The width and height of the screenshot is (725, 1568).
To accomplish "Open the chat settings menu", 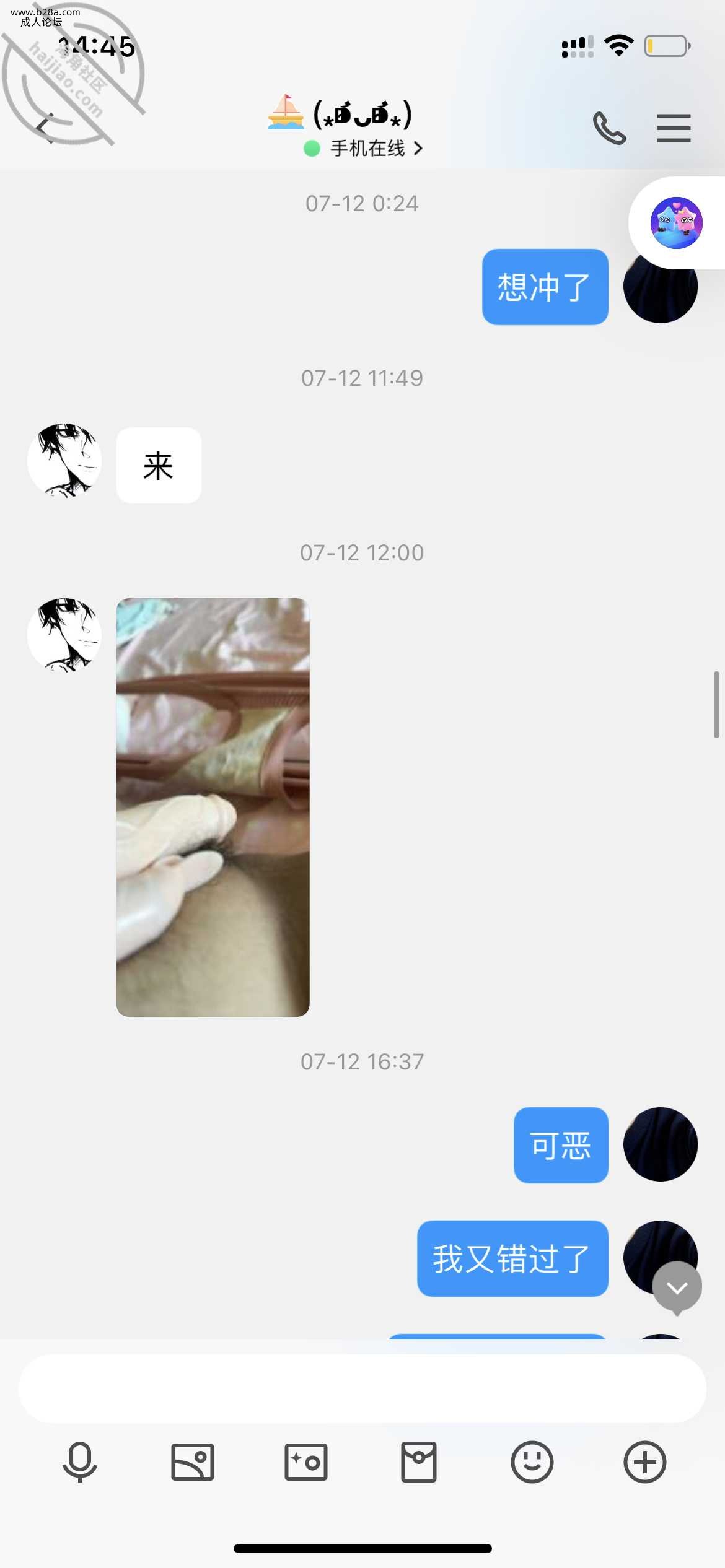I will click(x=674, y=128).
